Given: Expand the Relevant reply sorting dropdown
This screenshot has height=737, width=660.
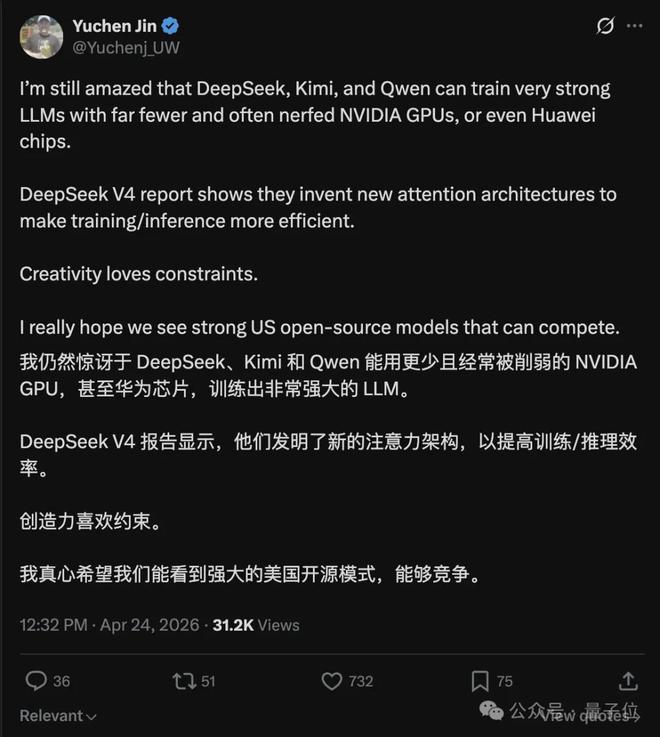Looking at the screenshot, I should pyautogui.click(x=58, y=716).
